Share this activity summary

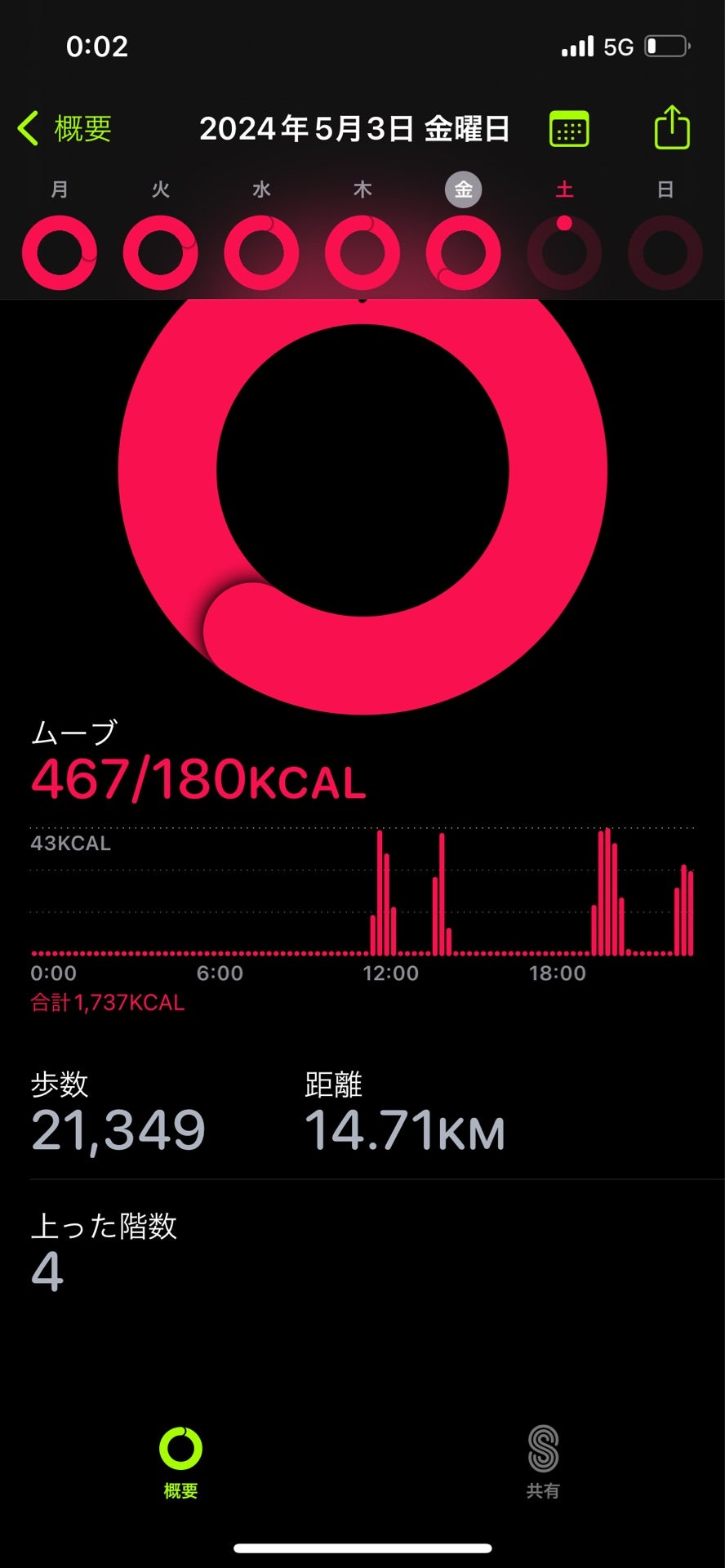[672, 127]
